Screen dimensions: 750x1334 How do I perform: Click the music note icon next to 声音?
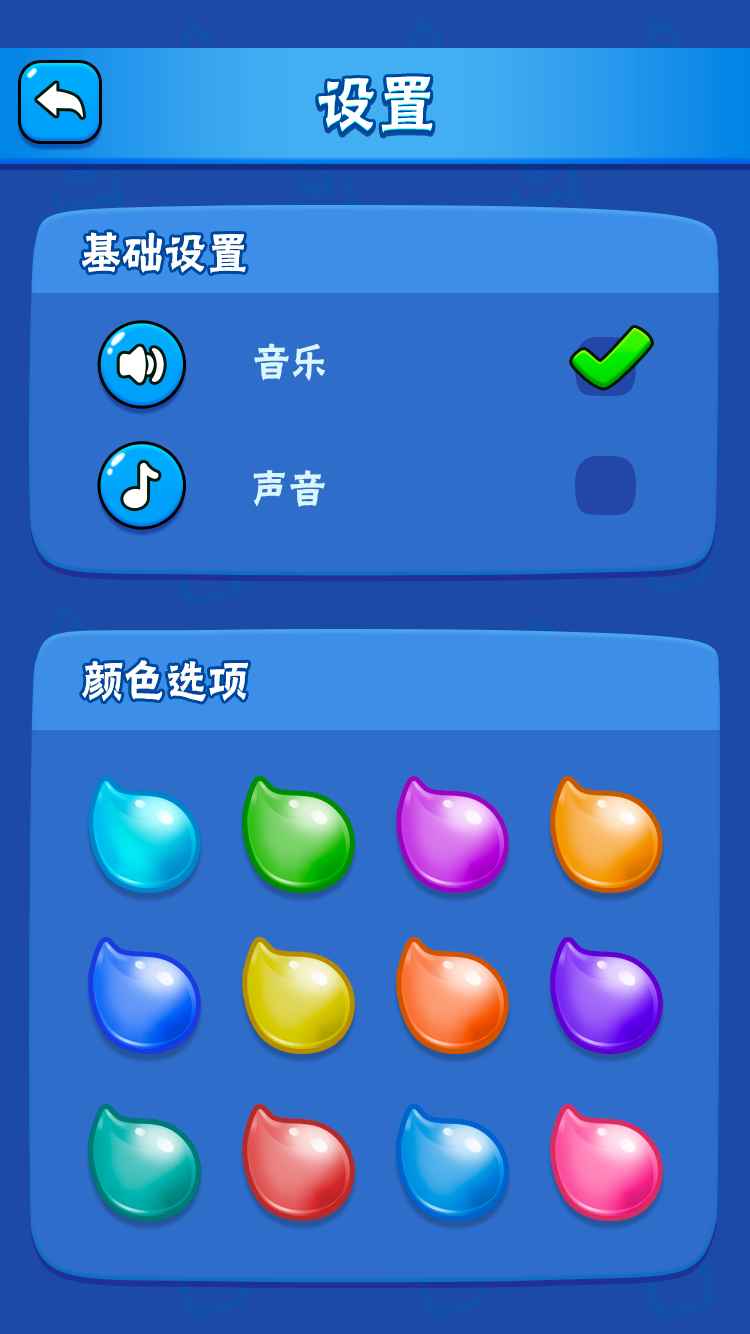[x=143, y=485]
